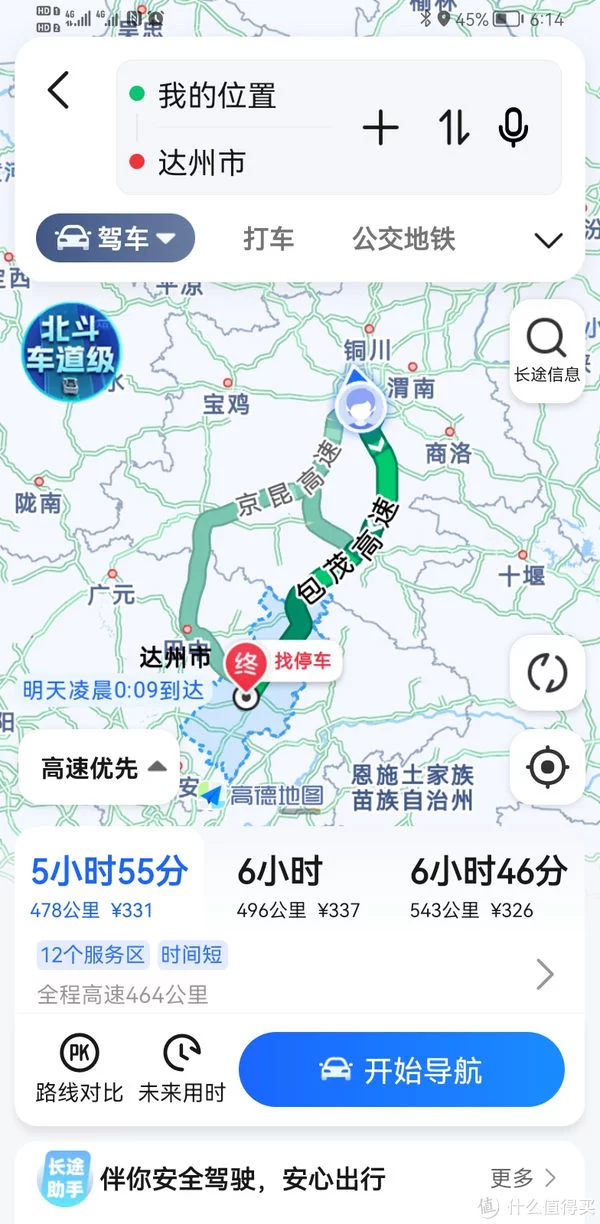
Task: Select the 6小时46分 543公里 route
Action: (x=487, y=887)
